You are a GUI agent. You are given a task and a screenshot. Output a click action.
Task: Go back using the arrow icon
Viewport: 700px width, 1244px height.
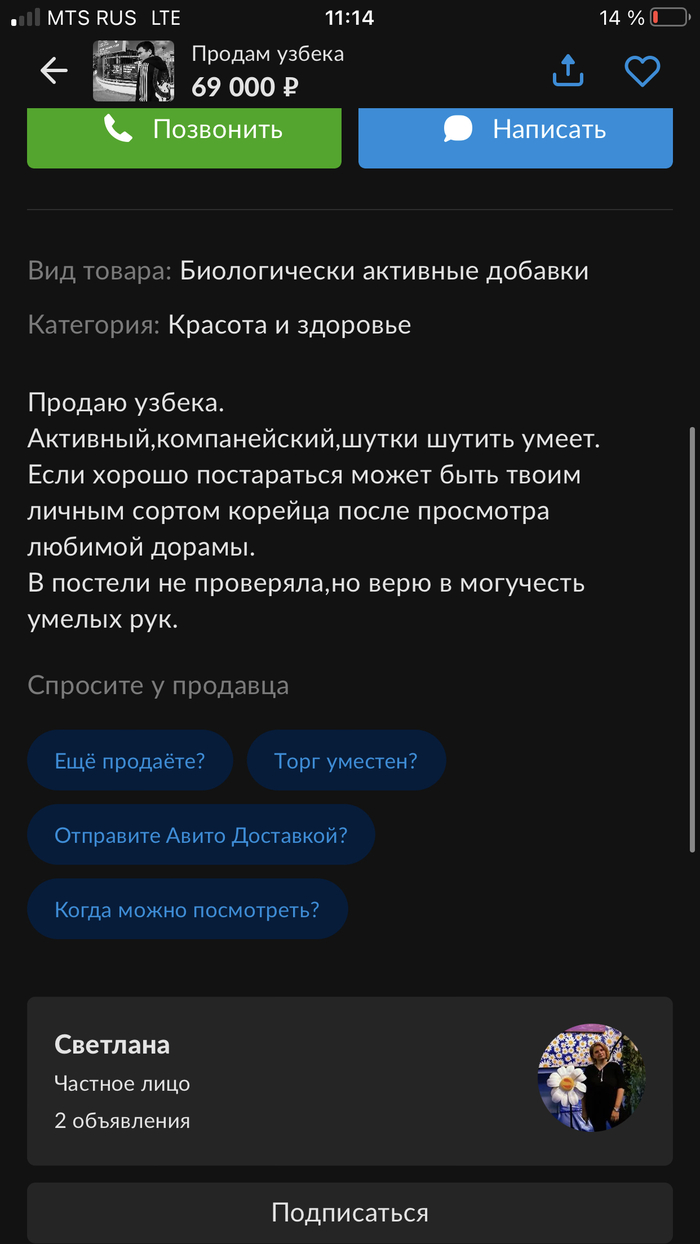[x=53, y=70]
